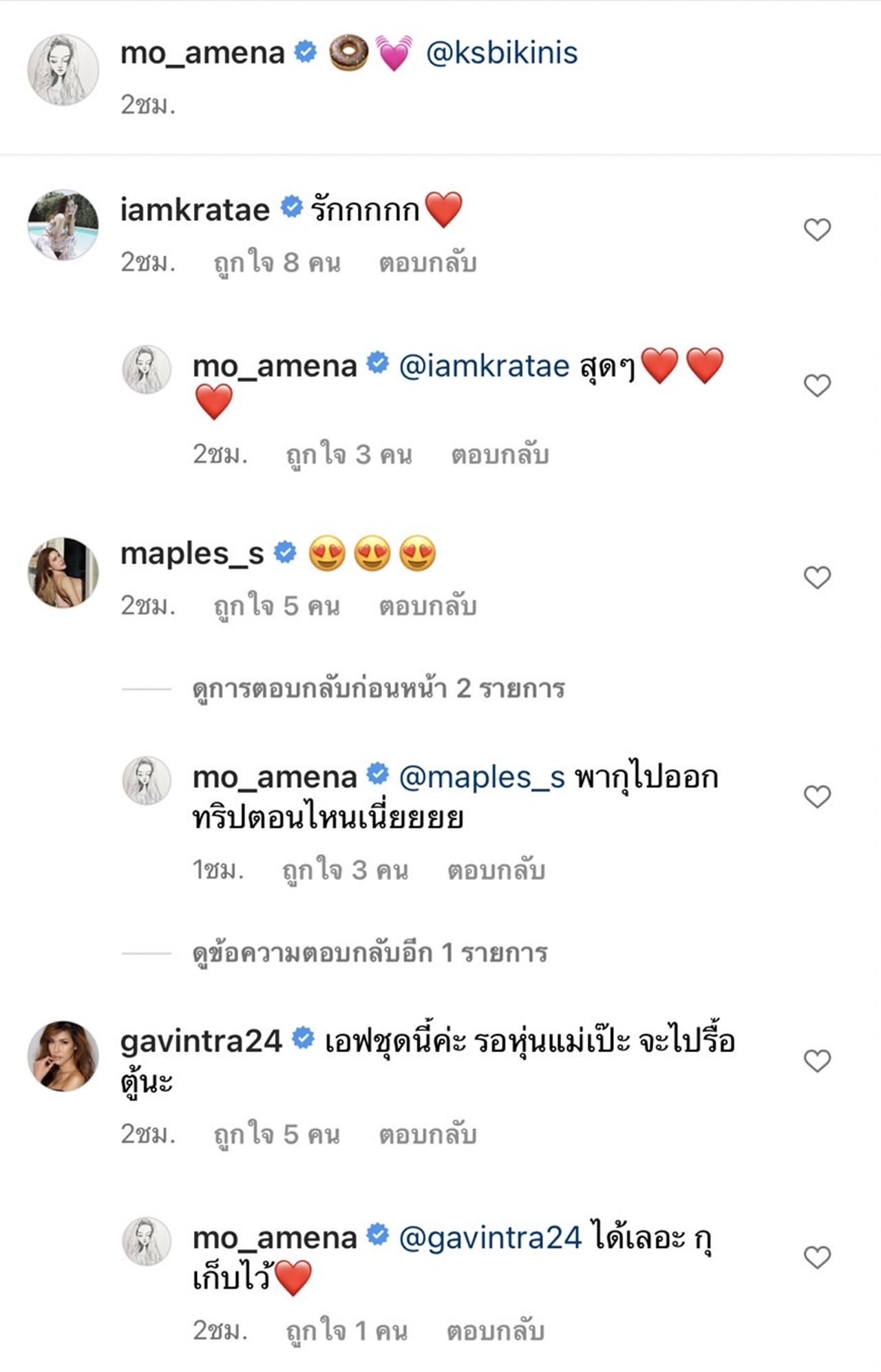
Task: Reply to the maples_s comment
Action: (x=427, y=606)
